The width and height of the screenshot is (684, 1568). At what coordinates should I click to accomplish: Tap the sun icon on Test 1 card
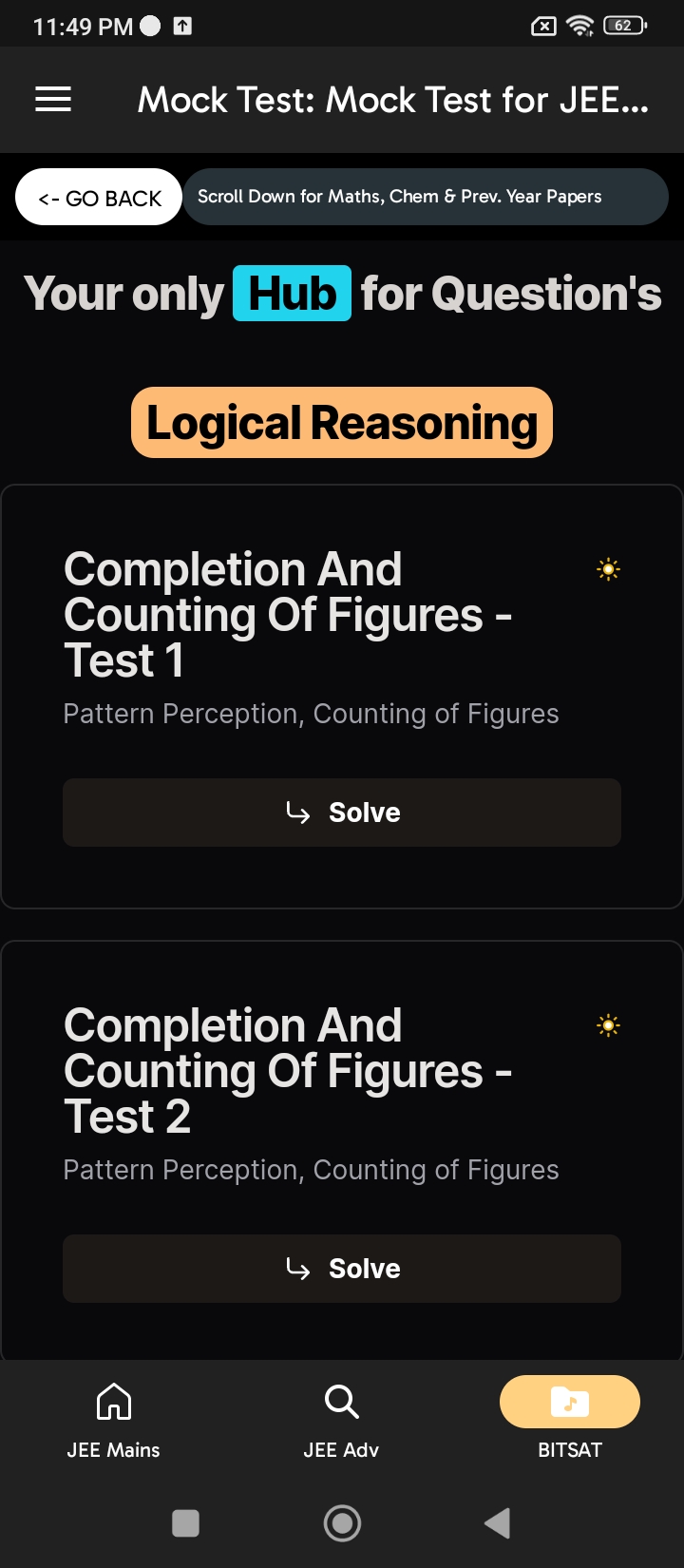(x=608, y=569)
